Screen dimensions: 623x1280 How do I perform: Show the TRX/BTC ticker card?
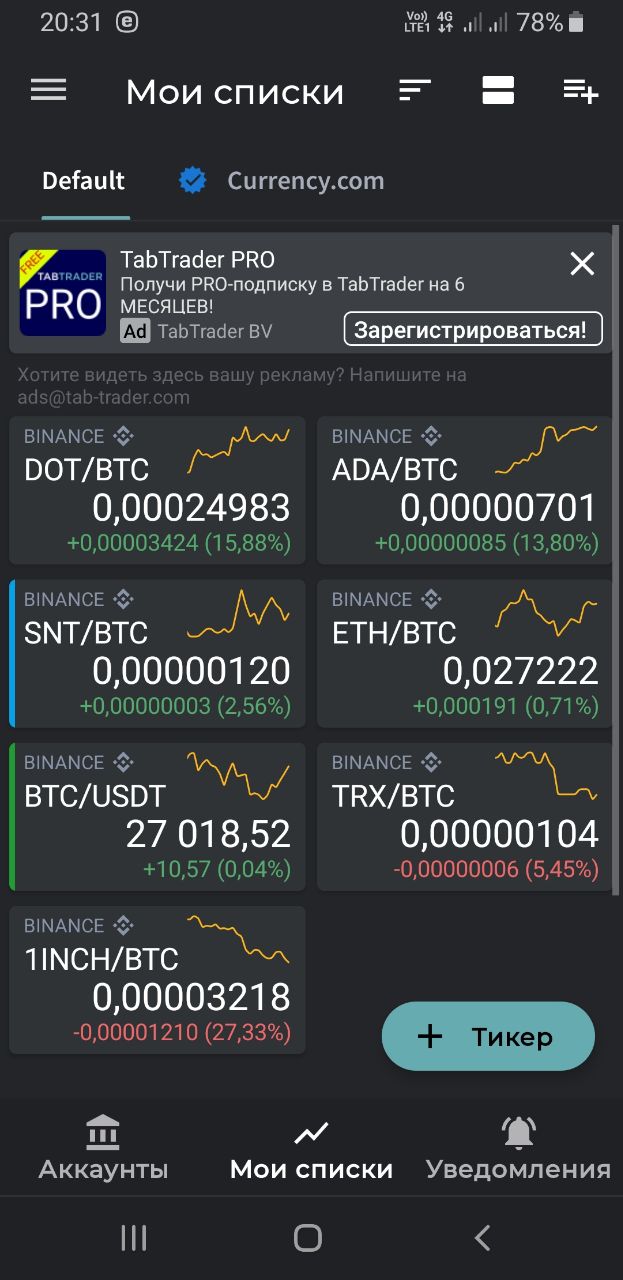click(x=465, y=816)
